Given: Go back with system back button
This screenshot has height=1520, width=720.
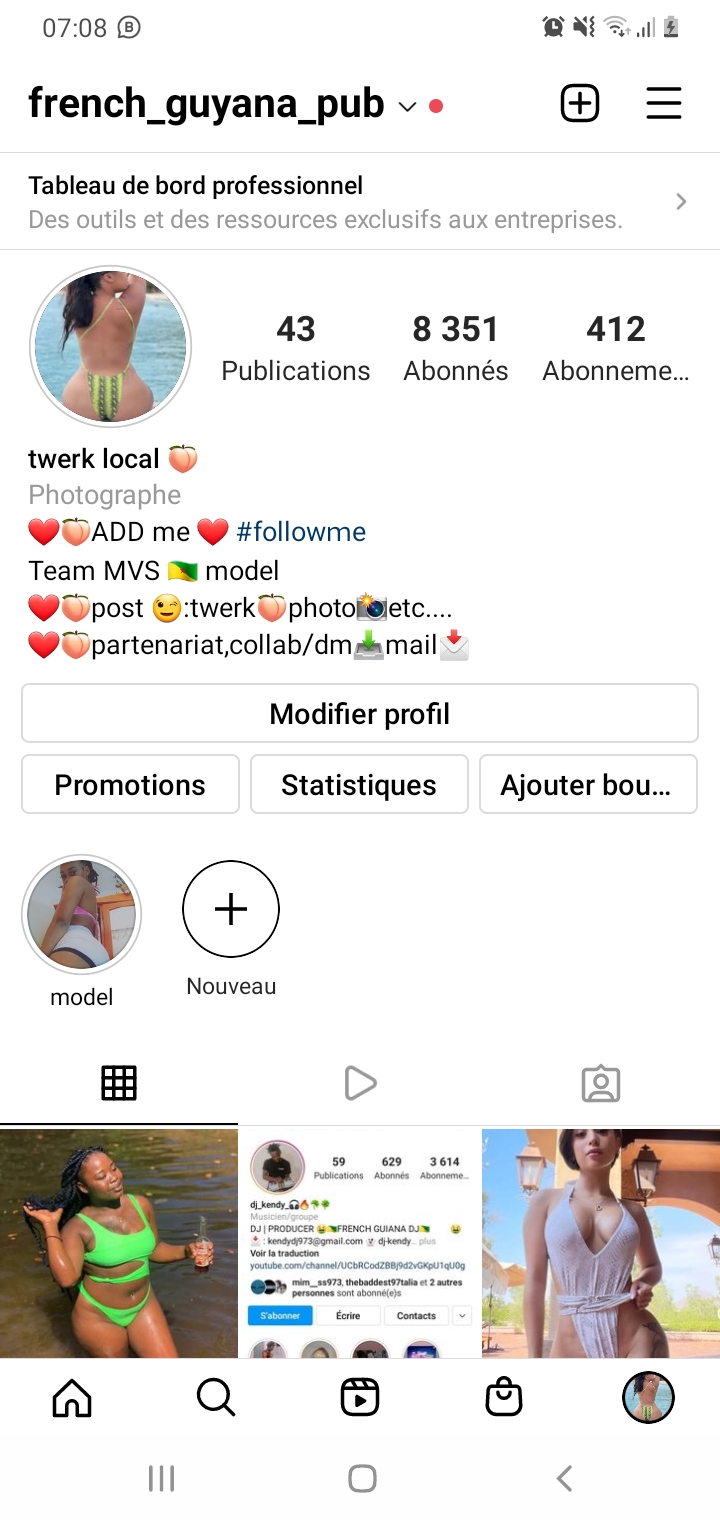Looking at the screenshot, I should (564, 1478).
